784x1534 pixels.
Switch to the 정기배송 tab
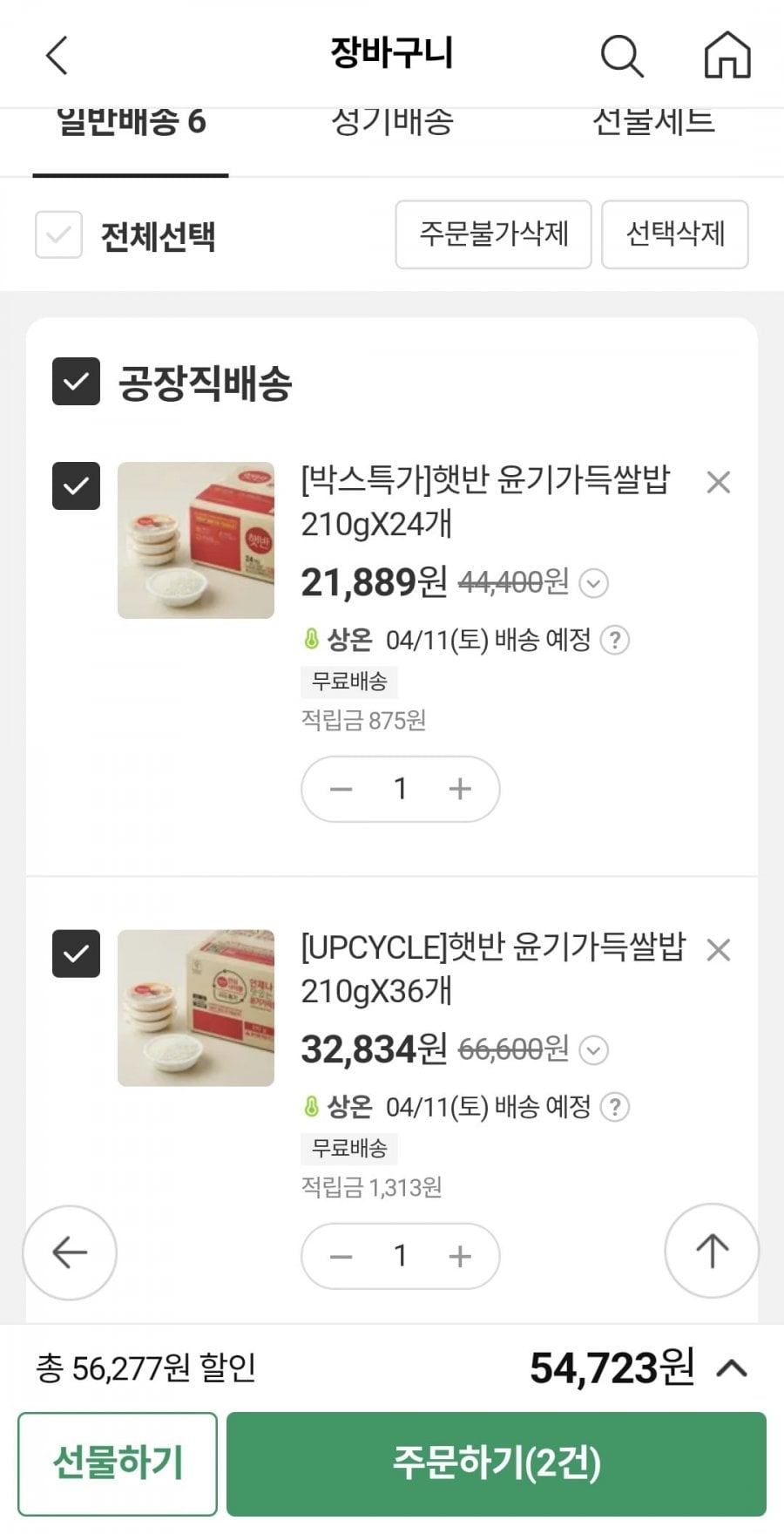point(392,122)
